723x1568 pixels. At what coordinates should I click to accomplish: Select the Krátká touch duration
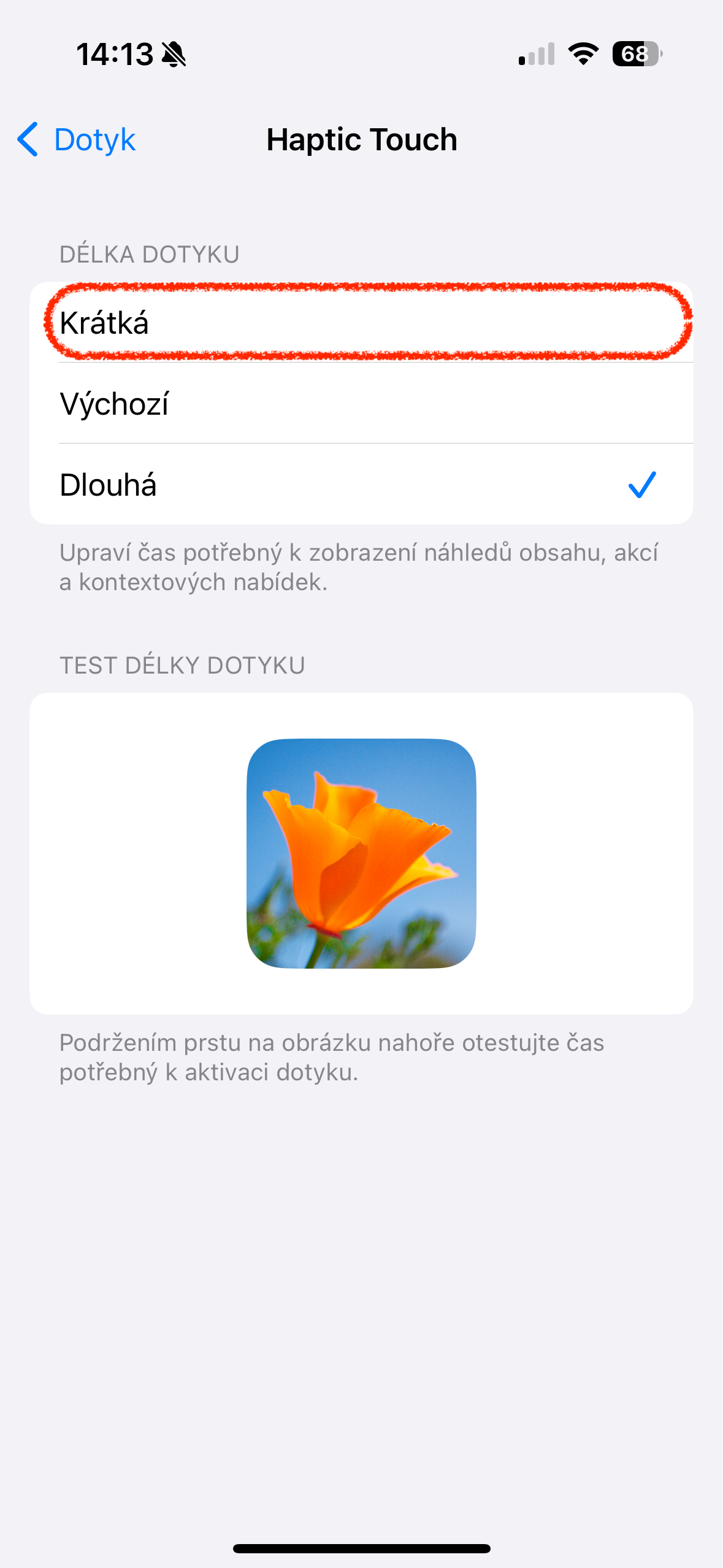tap(361, 323)
